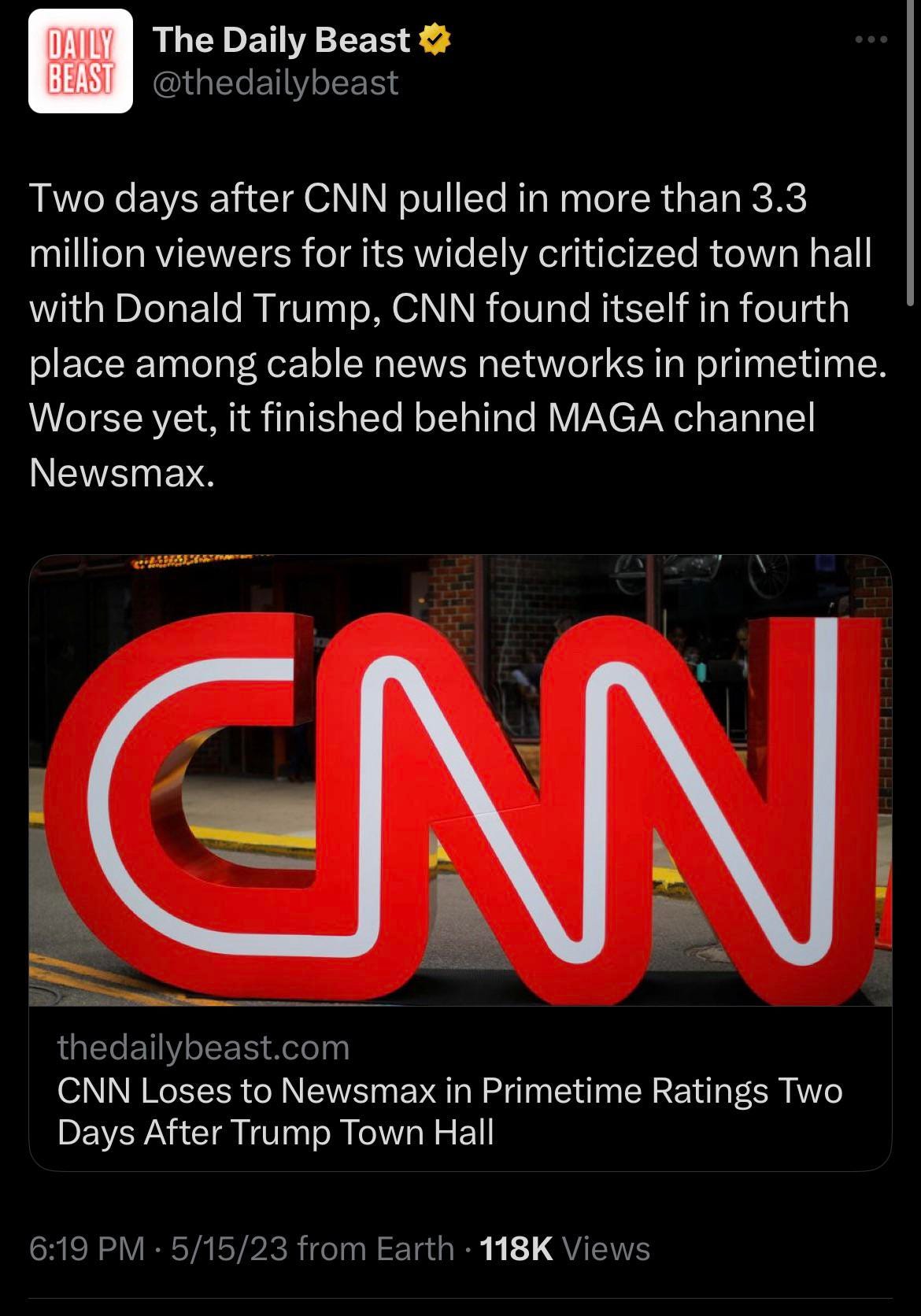Open The Daily Beast profile picture

point(80,61)
